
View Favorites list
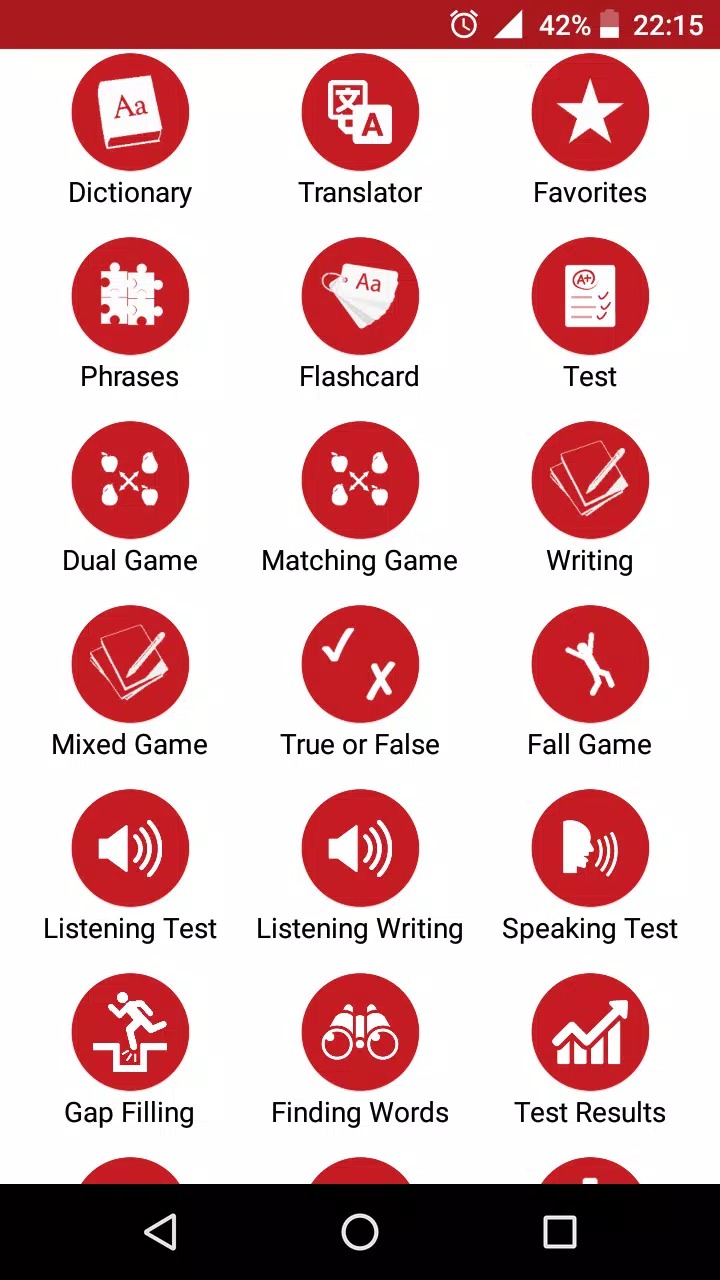click(590, 112)
